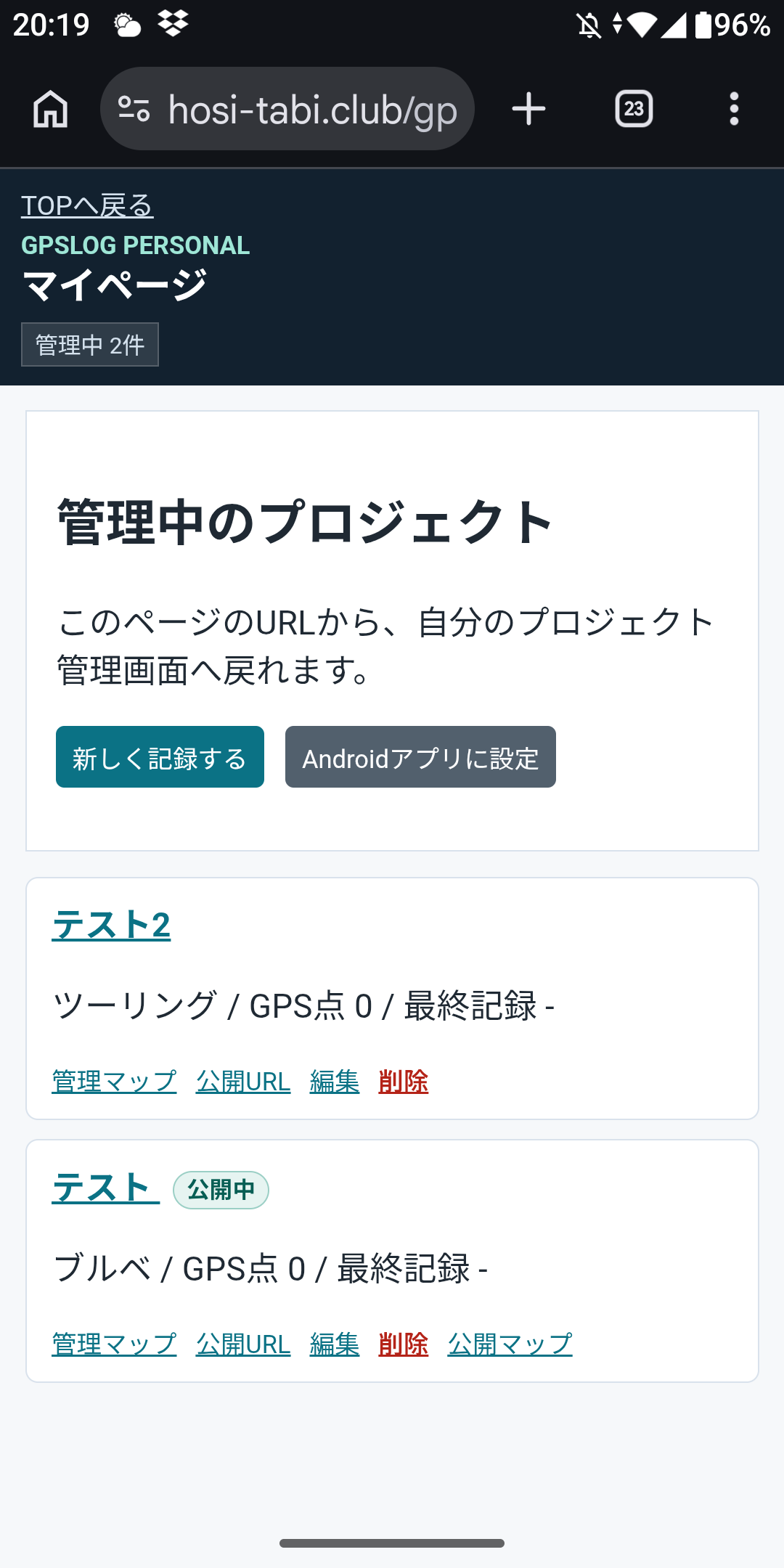
Task: Open the テスト2 project
Action: point(111,926)
